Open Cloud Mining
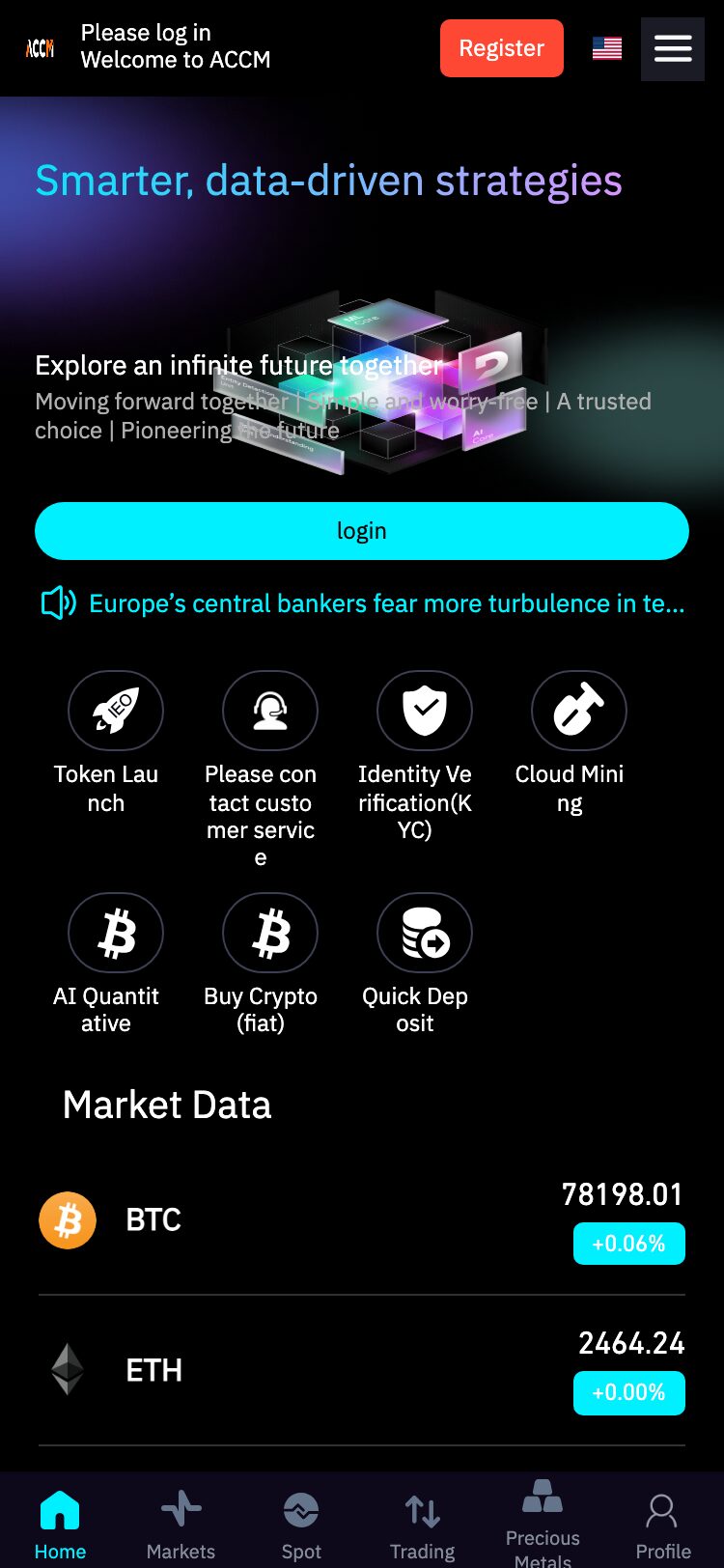This screenshot has width=724, height=1568. (570, 743)
